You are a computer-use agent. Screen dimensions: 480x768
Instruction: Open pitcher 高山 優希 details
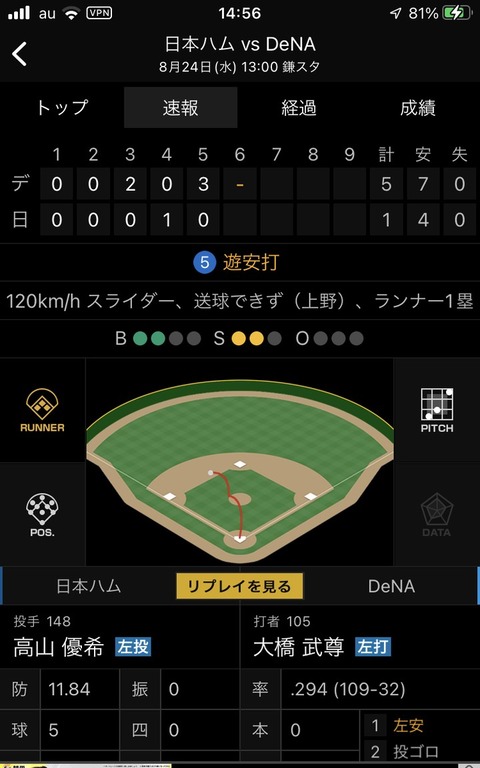tap(59, 648)
